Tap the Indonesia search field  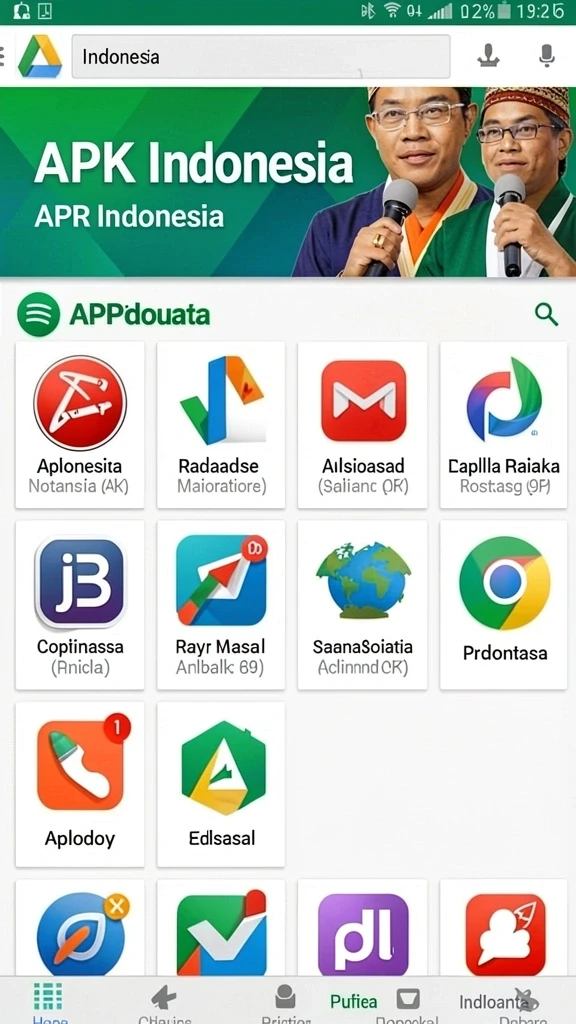(x=261, y=57)
